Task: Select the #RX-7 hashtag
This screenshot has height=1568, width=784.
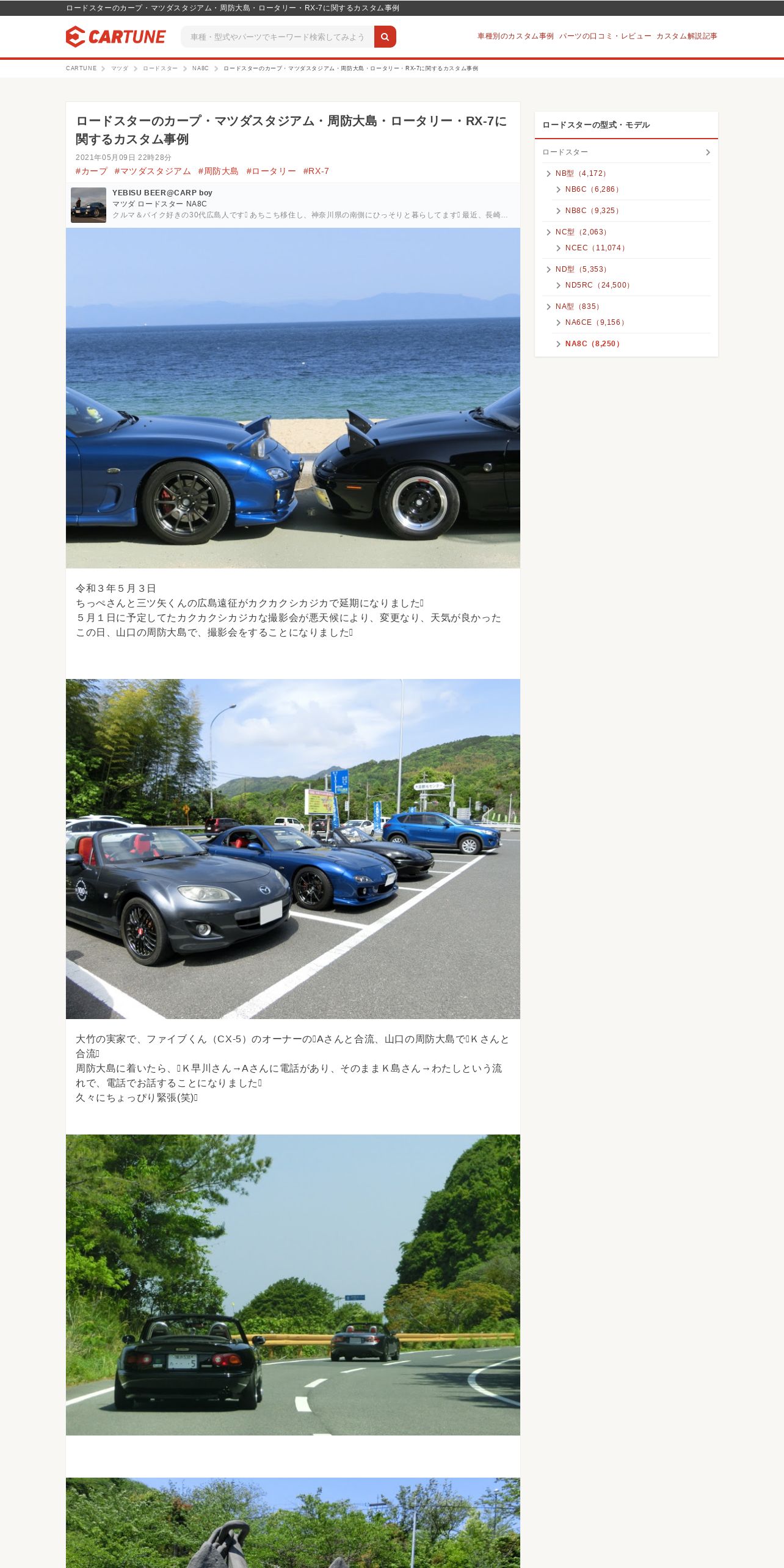Action: pyautogui.click(x=316, y=171)
